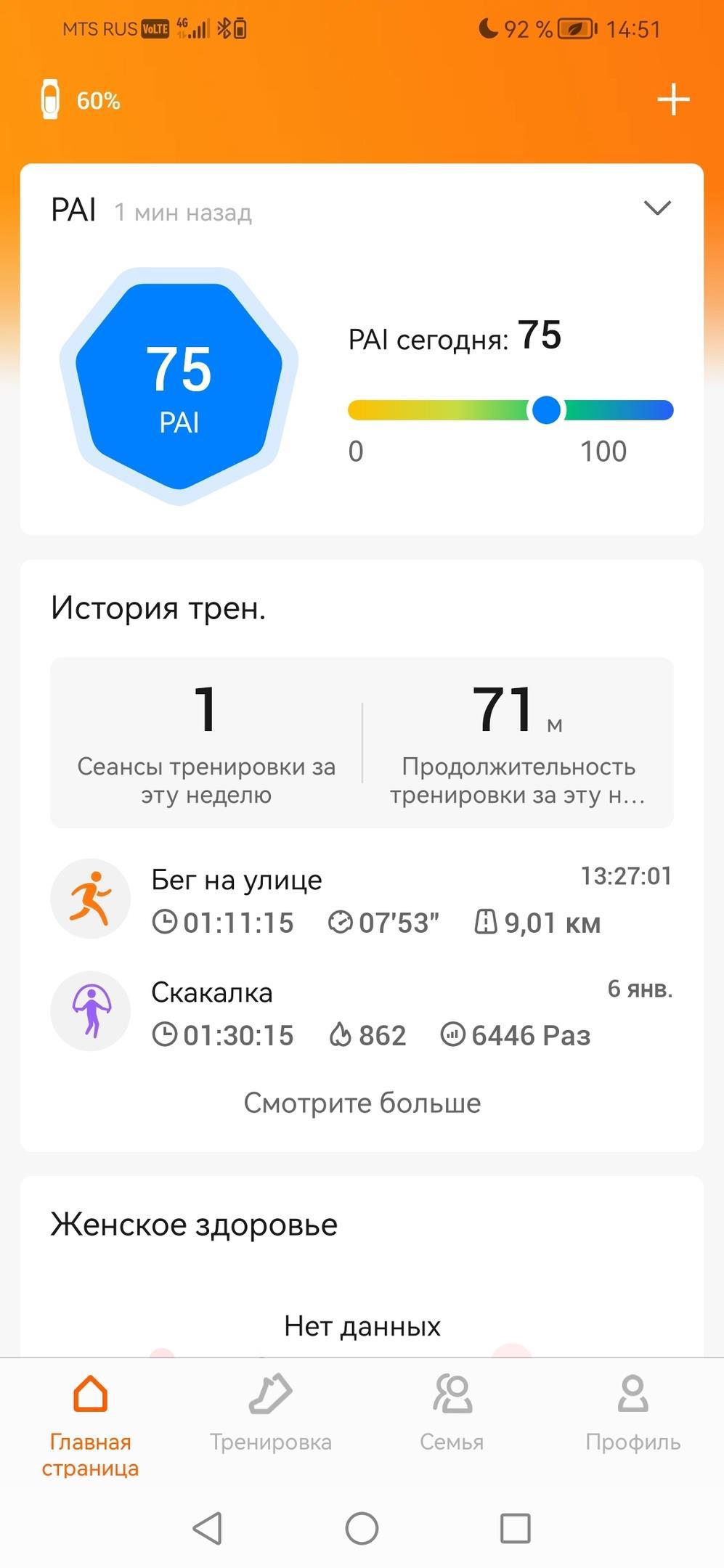Open the Скакалка workout entry
Image resolution: width=724 pixels, height=1568 pixels.
pos(362,1013)
